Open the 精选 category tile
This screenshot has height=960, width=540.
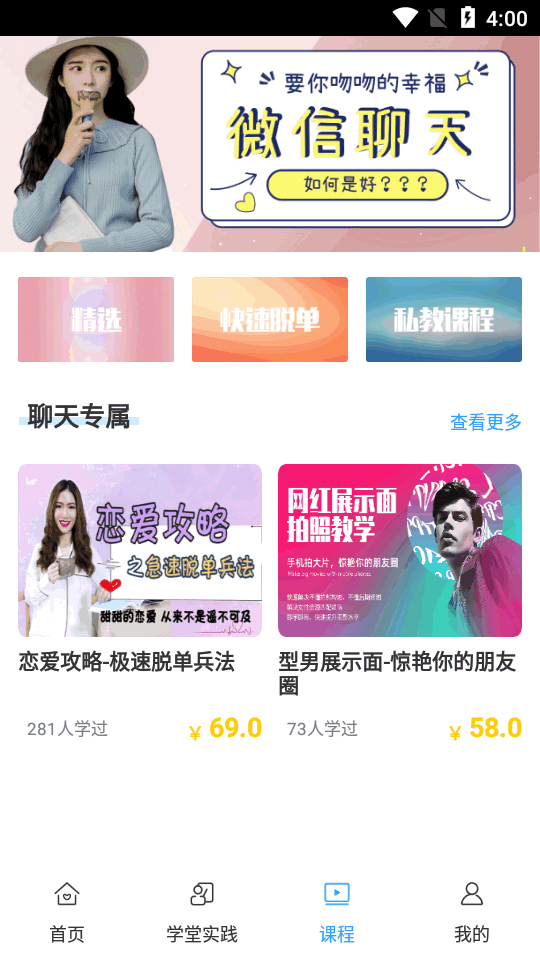point(96,320)
